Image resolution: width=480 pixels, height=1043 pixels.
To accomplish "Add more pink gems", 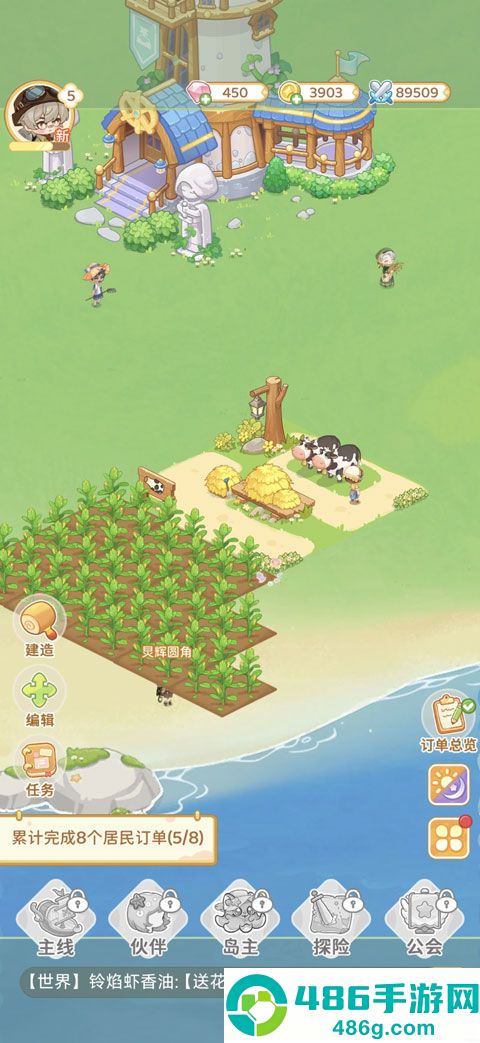I will pyautogui.click(x=199, y=100).
